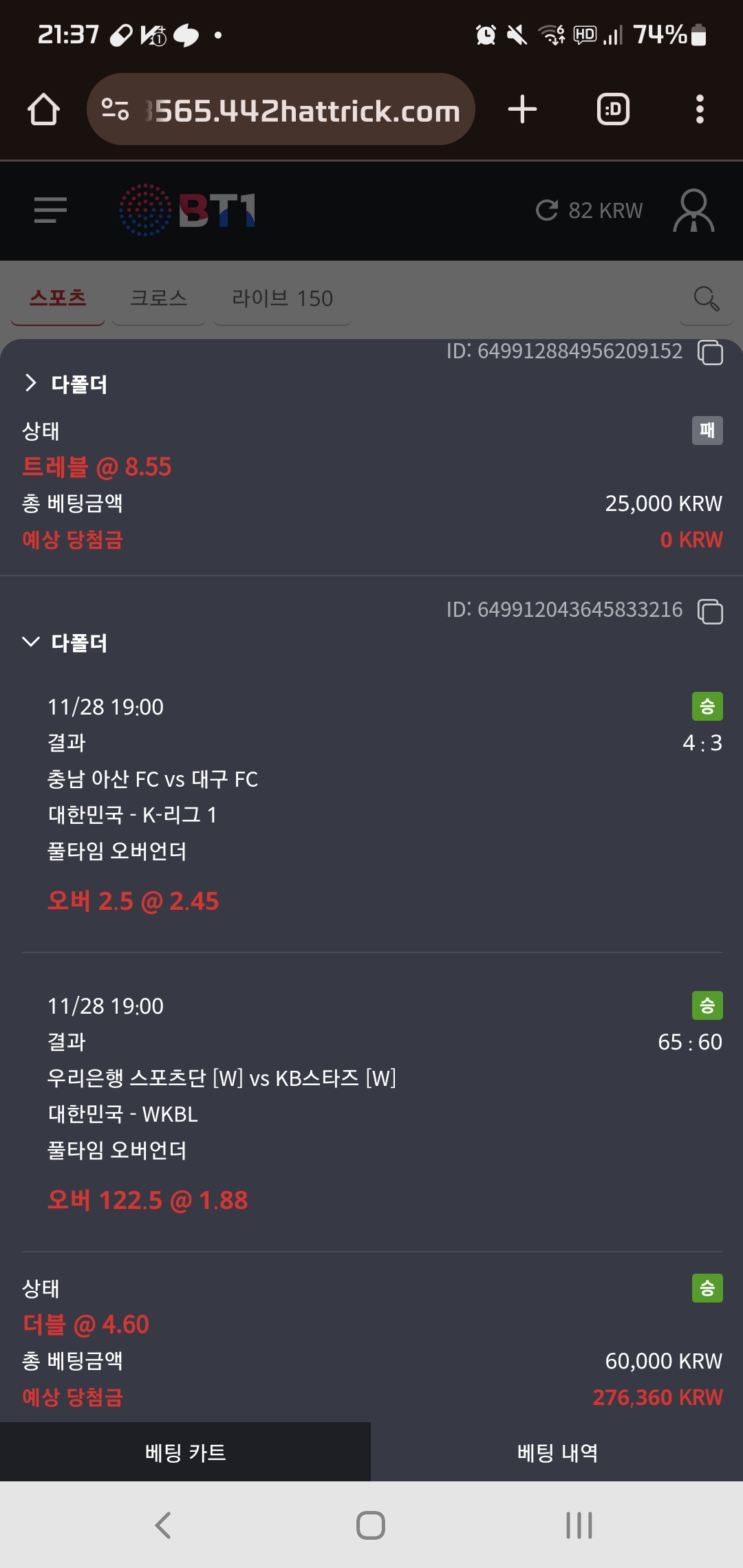Switch to the 크로스 tab
The width and height of the screenshot is (743, 1568).
tap(159, 298)
